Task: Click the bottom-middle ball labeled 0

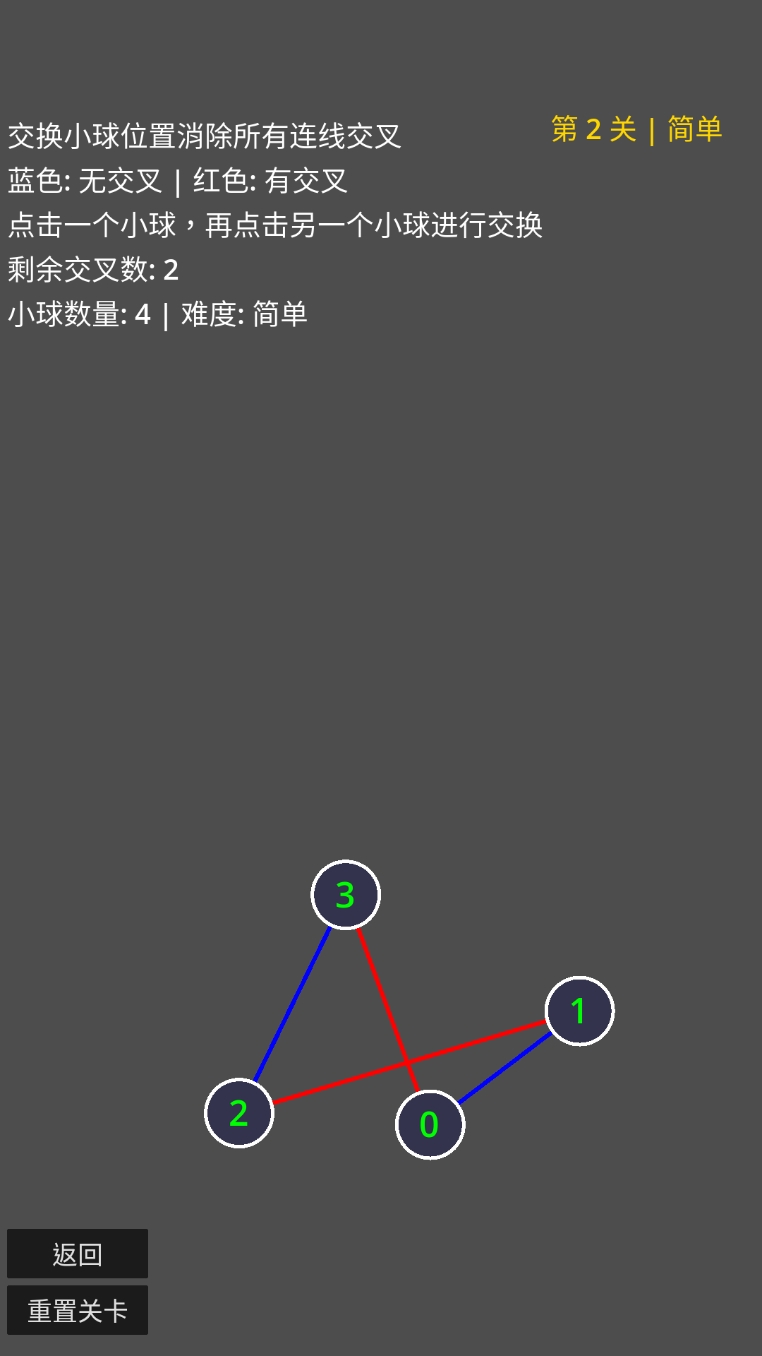Action: pos(429,1124)
